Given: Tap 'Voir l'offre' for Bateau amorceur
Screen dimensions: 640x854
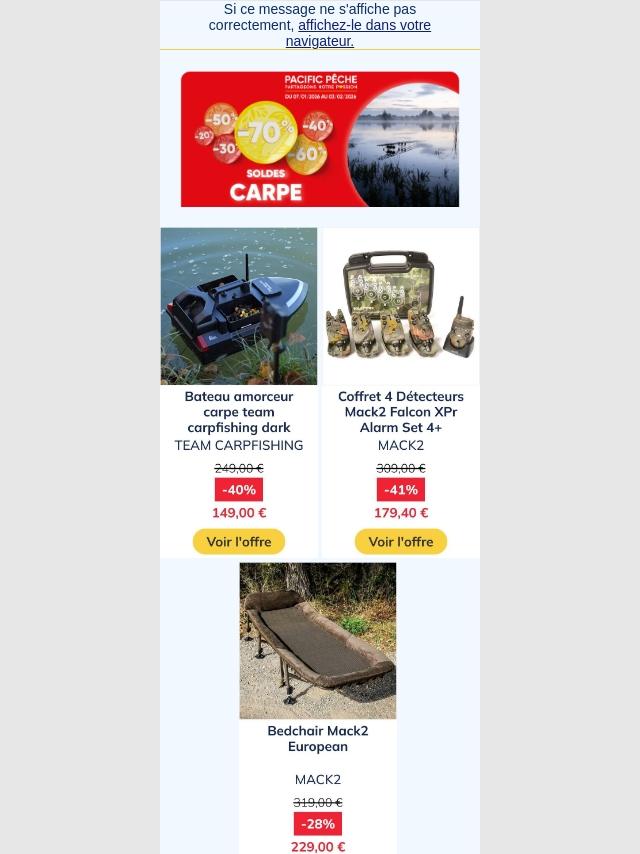Looking at the screenshot, I should coord(239,542).
